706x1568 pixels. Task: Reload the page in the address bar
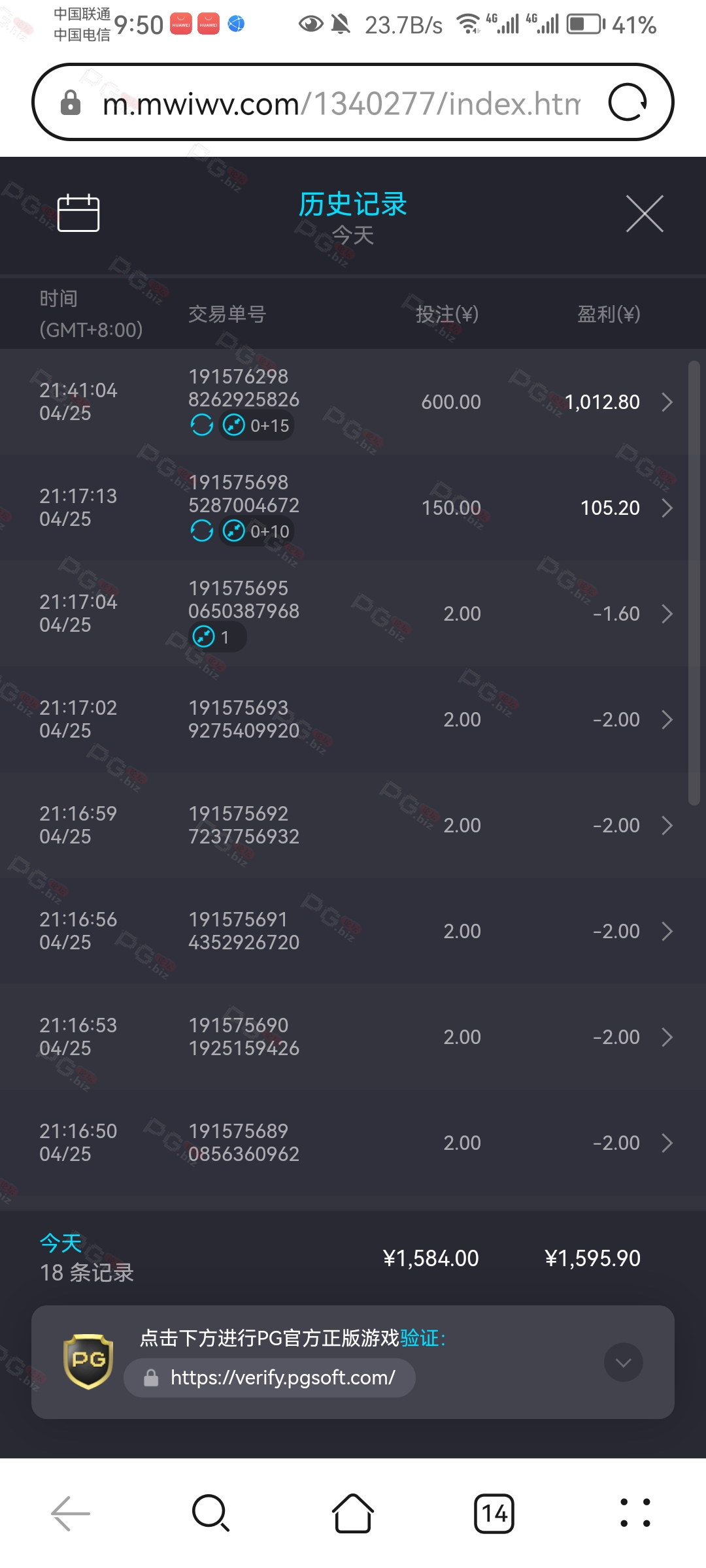click(628, 103)
